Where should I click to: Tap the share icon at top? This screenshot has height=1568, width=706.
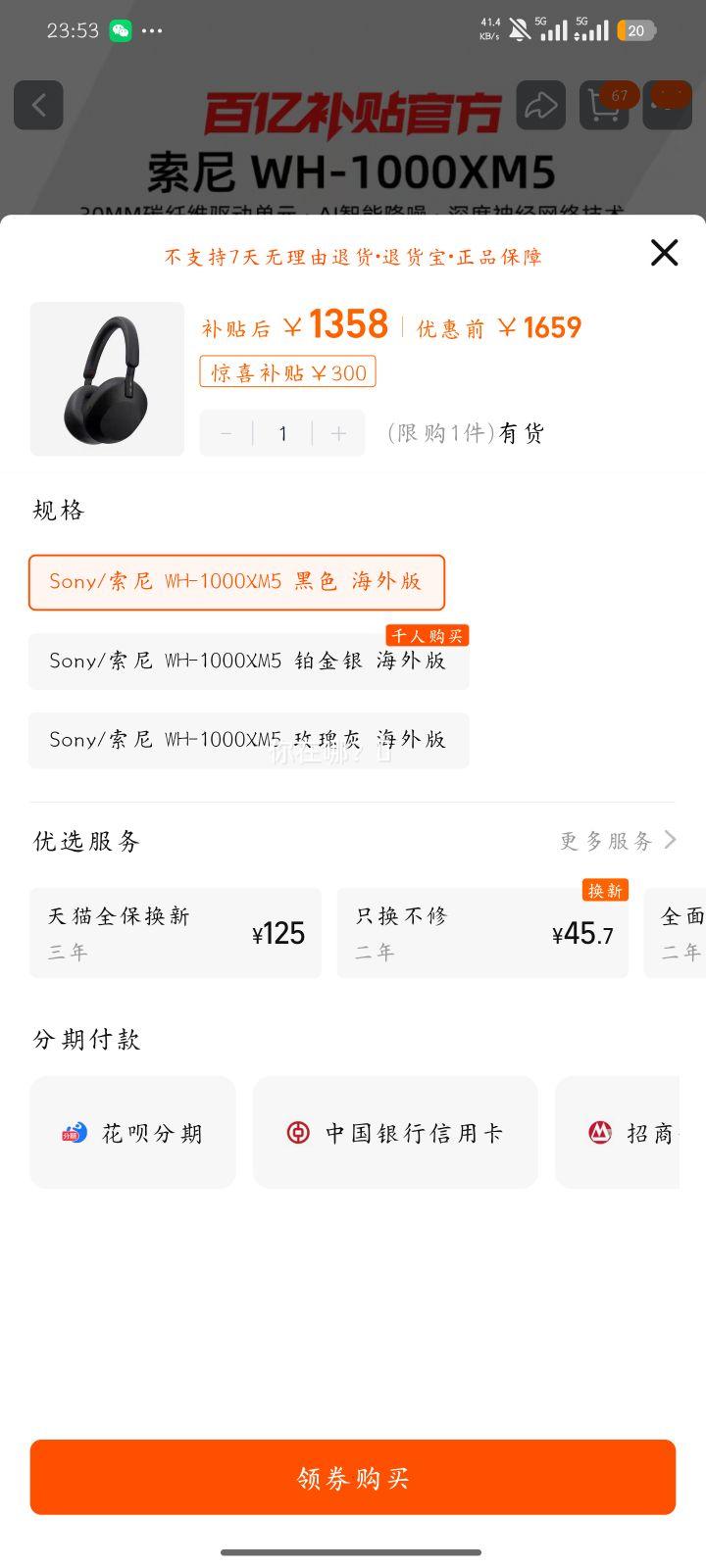(x=542, y=106)
